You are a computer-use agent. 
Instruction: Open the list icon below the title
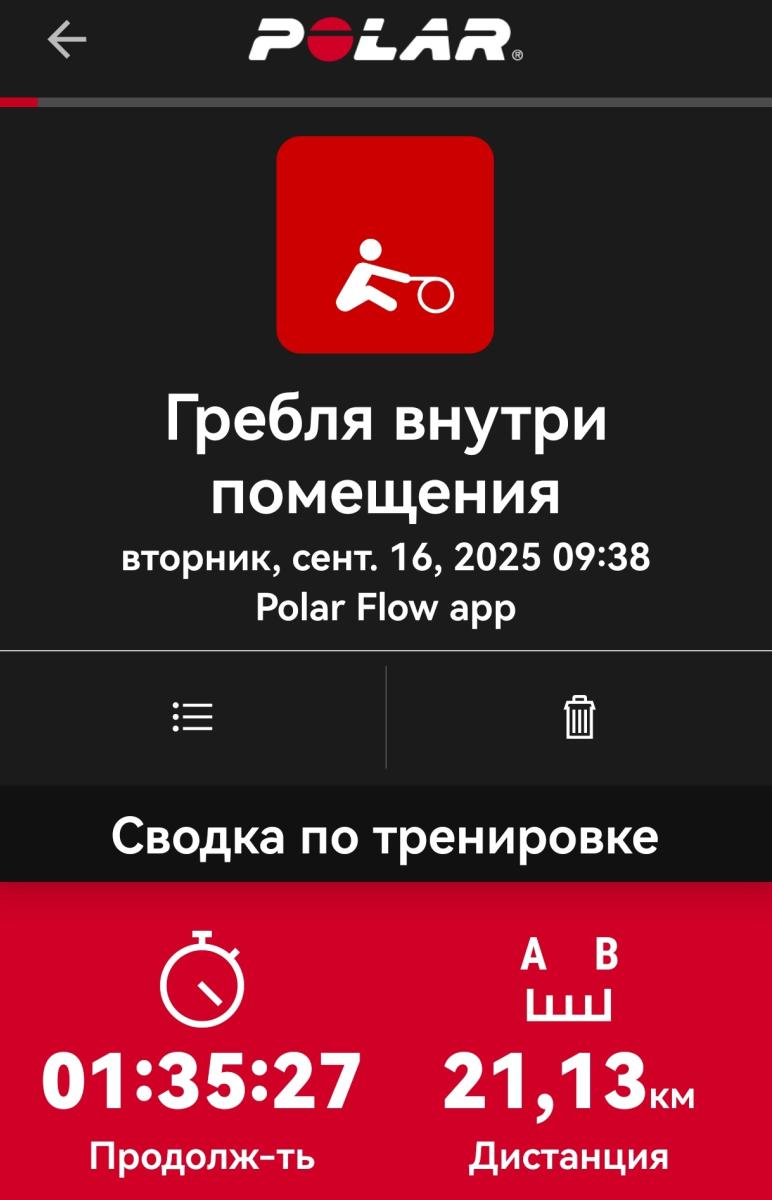click(192, 717)
